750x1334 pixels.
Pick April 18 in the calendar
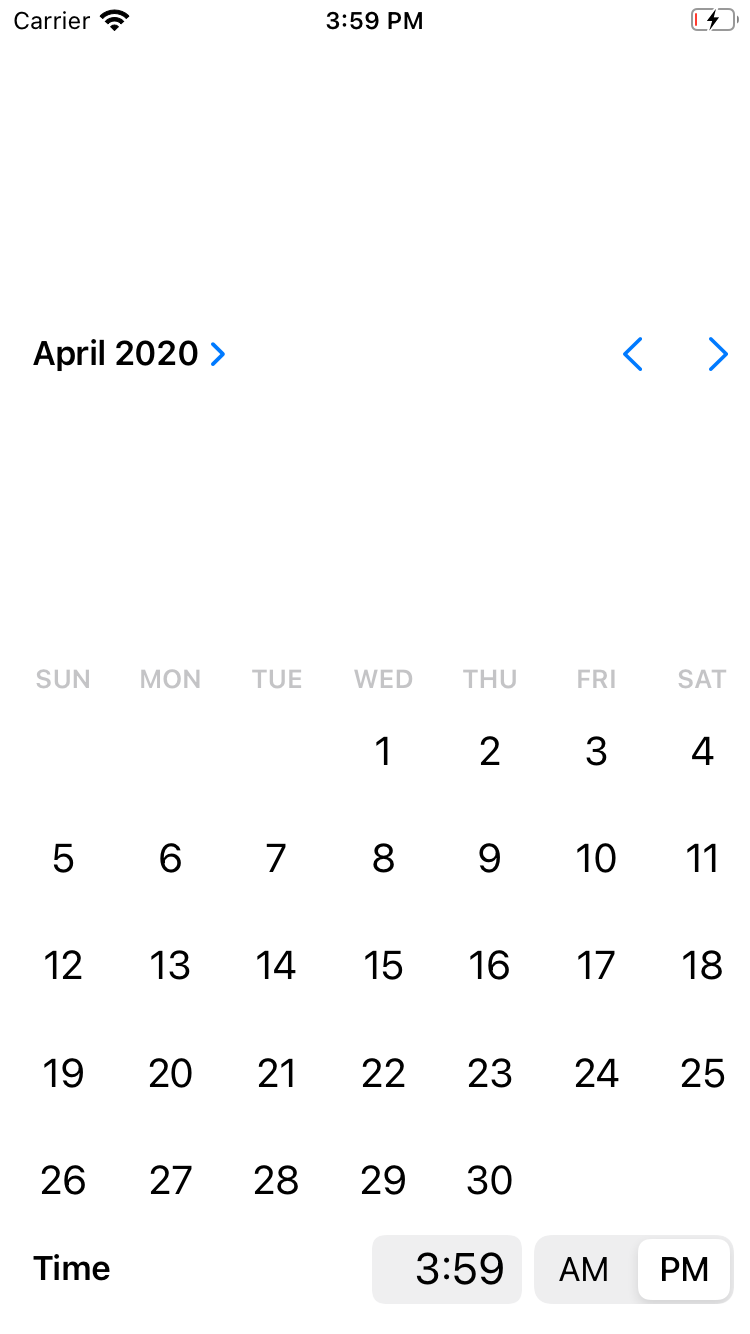(x=702, y=966)
